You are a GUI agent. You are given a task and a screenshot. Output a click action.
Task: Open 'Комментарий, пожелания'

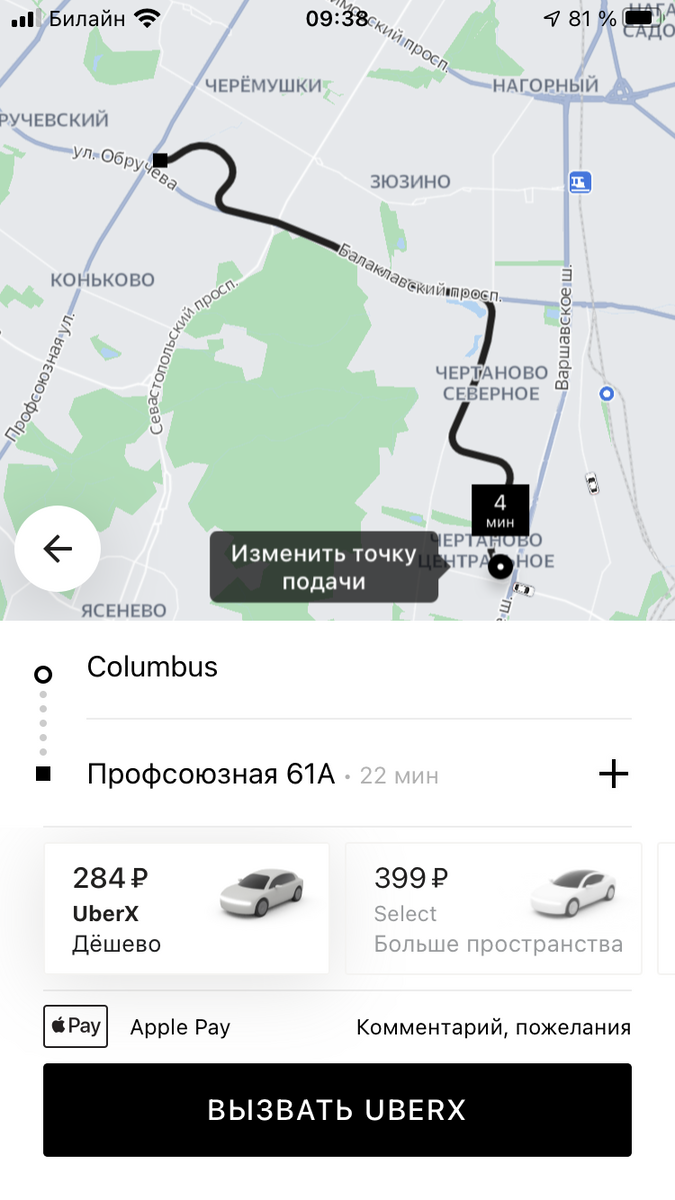coord(494,1027)
